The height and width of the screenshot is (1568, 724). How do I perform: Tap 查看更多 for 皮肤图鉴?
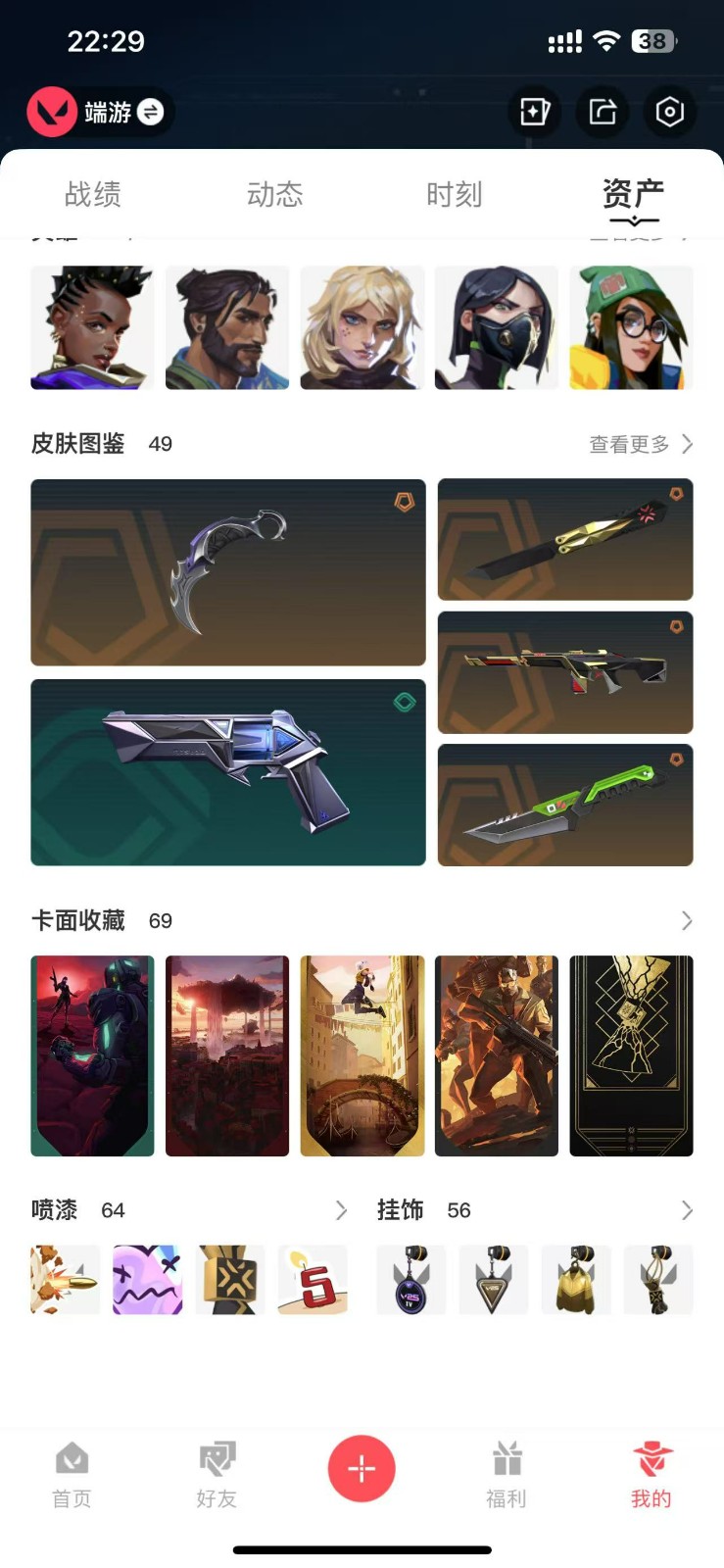[x=640, y=444]
